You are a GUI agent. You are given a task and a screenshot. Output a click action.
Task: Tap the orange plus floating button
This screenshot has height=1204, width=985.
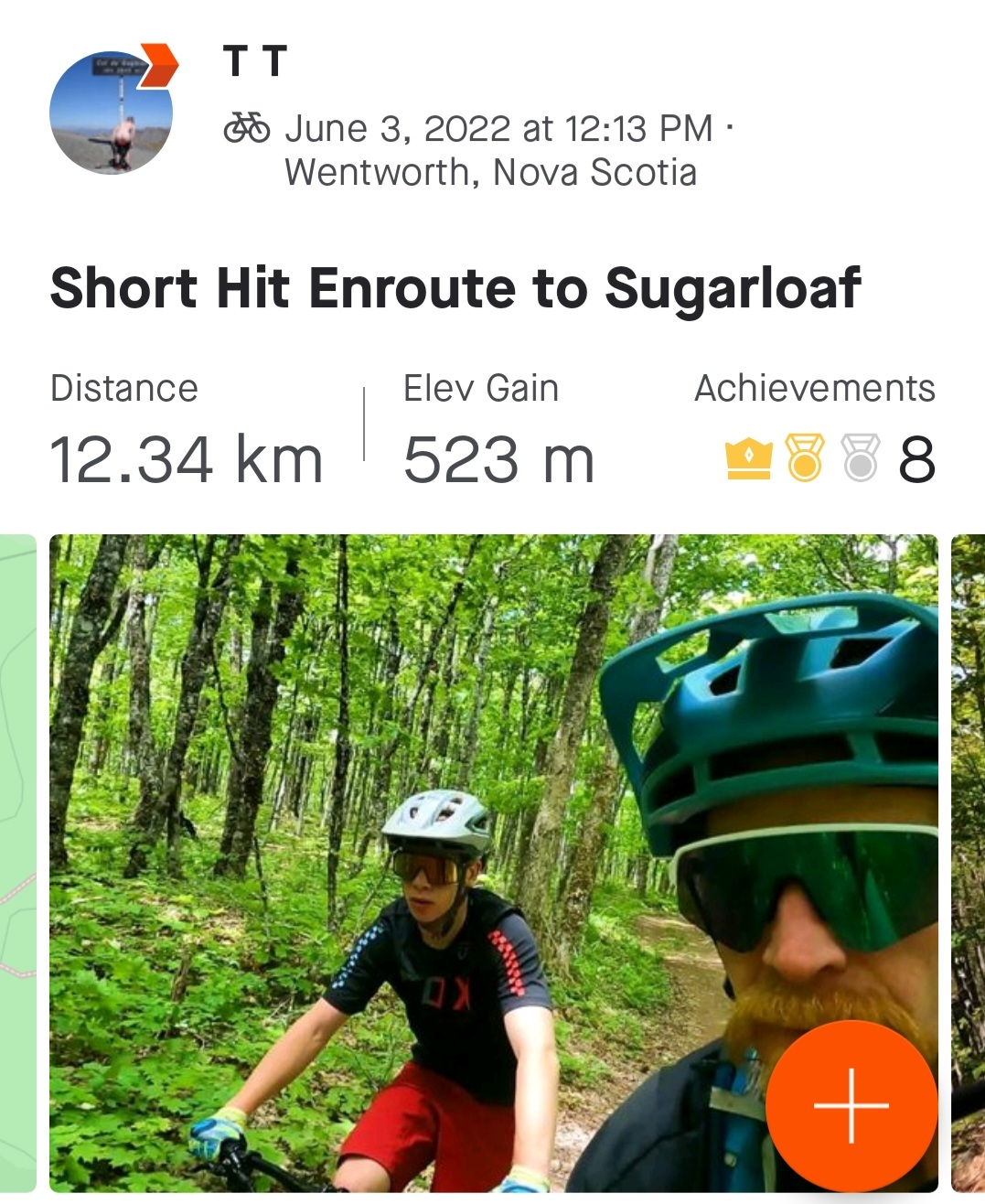click(x=851, y=1105)
